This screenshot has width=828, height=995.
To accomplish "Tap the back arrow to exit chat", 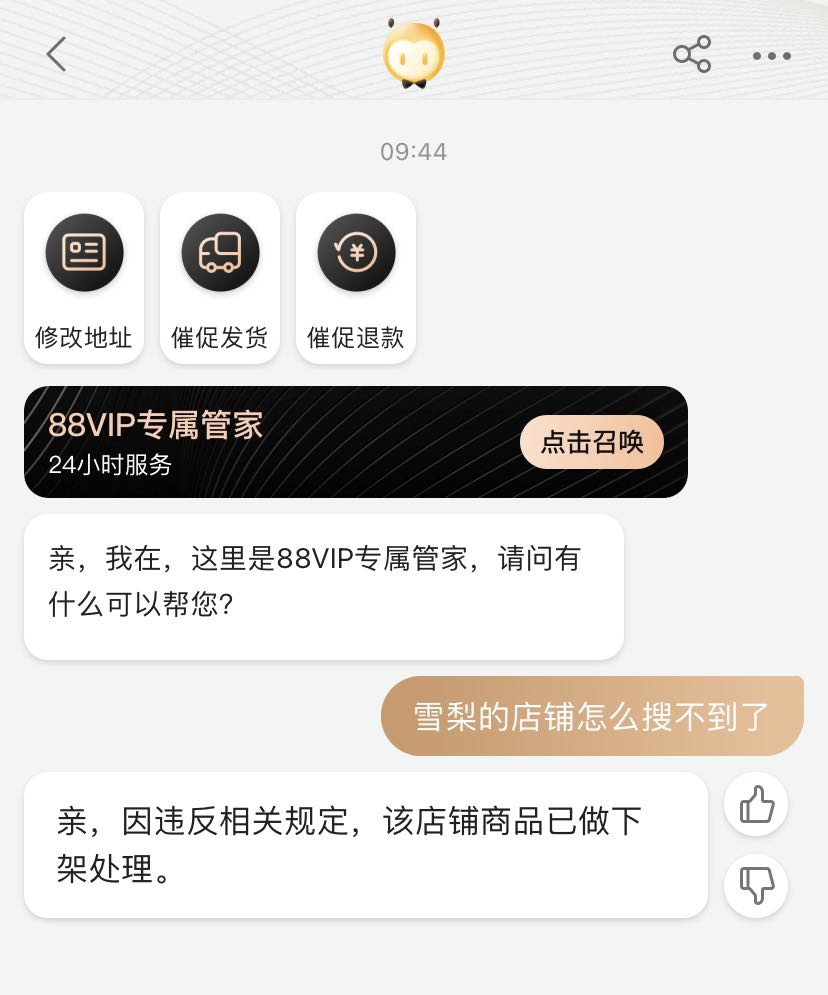I will pyautogui.click(x=55, y=55).
